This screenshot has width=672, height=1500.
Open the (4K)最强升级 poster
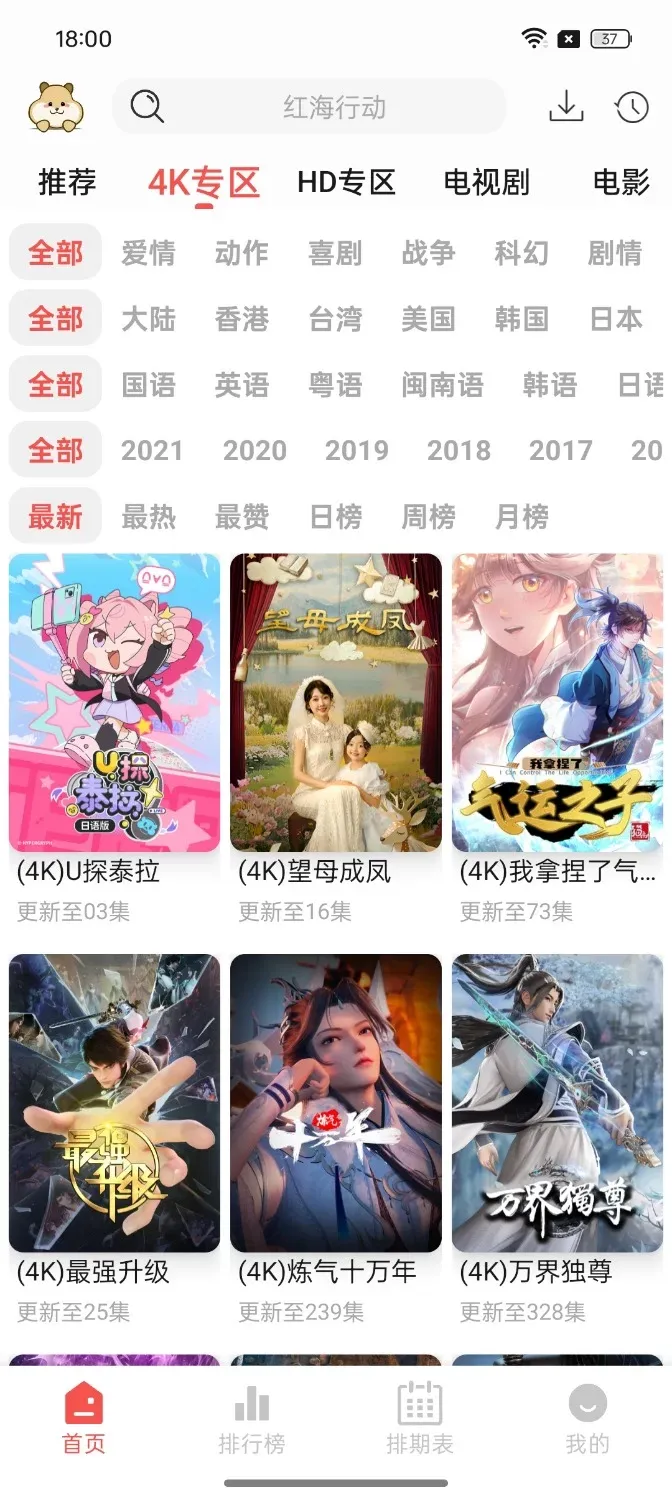pyautogui.click(x=114, y=1103)
